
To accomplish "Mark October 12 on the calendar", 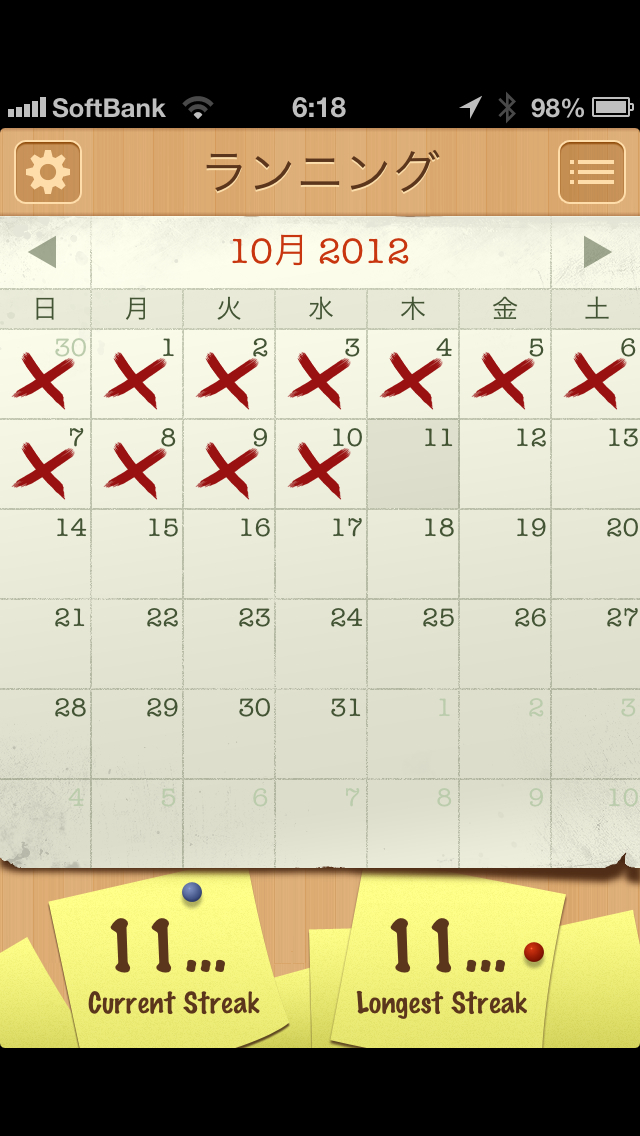I will [505, 465].
